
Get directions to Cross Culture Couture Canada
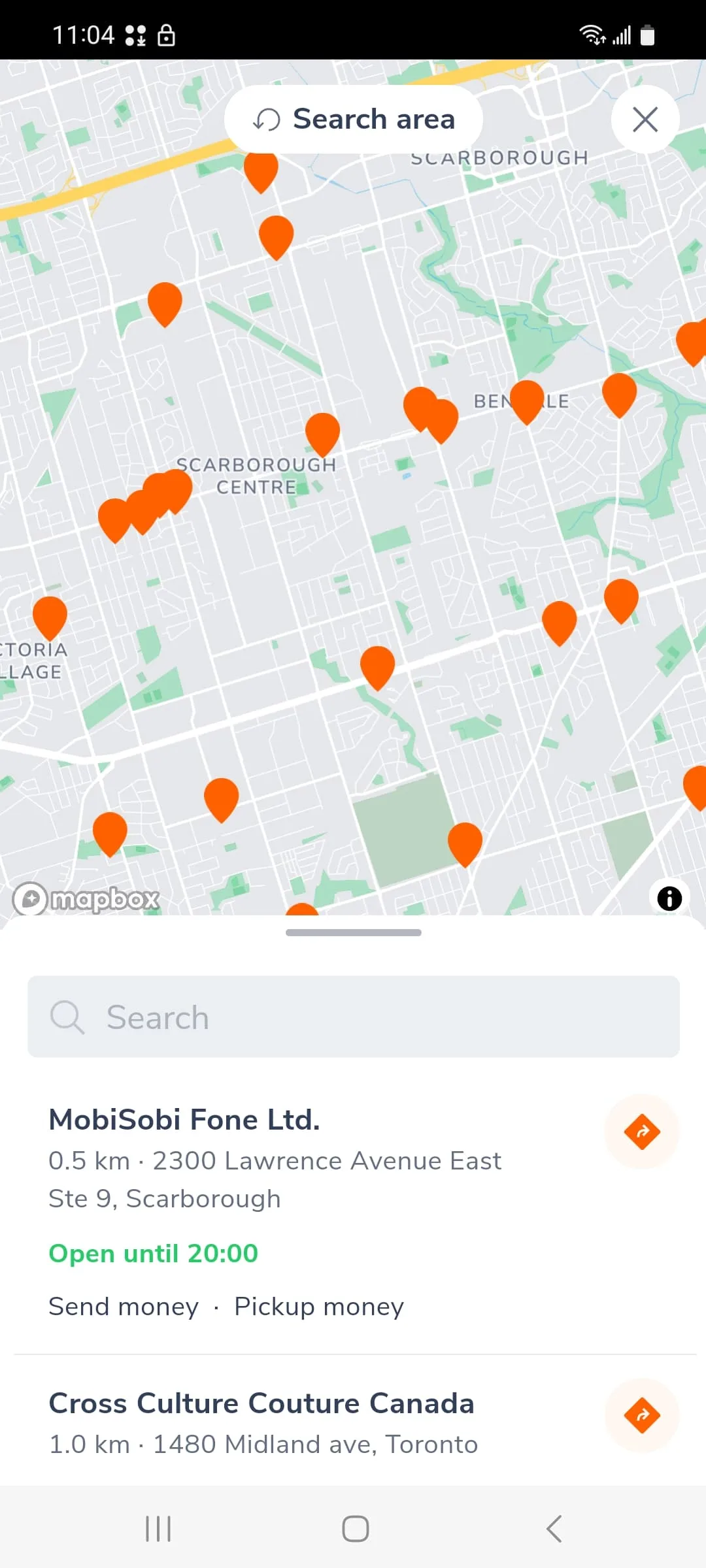click(642, 1415)
